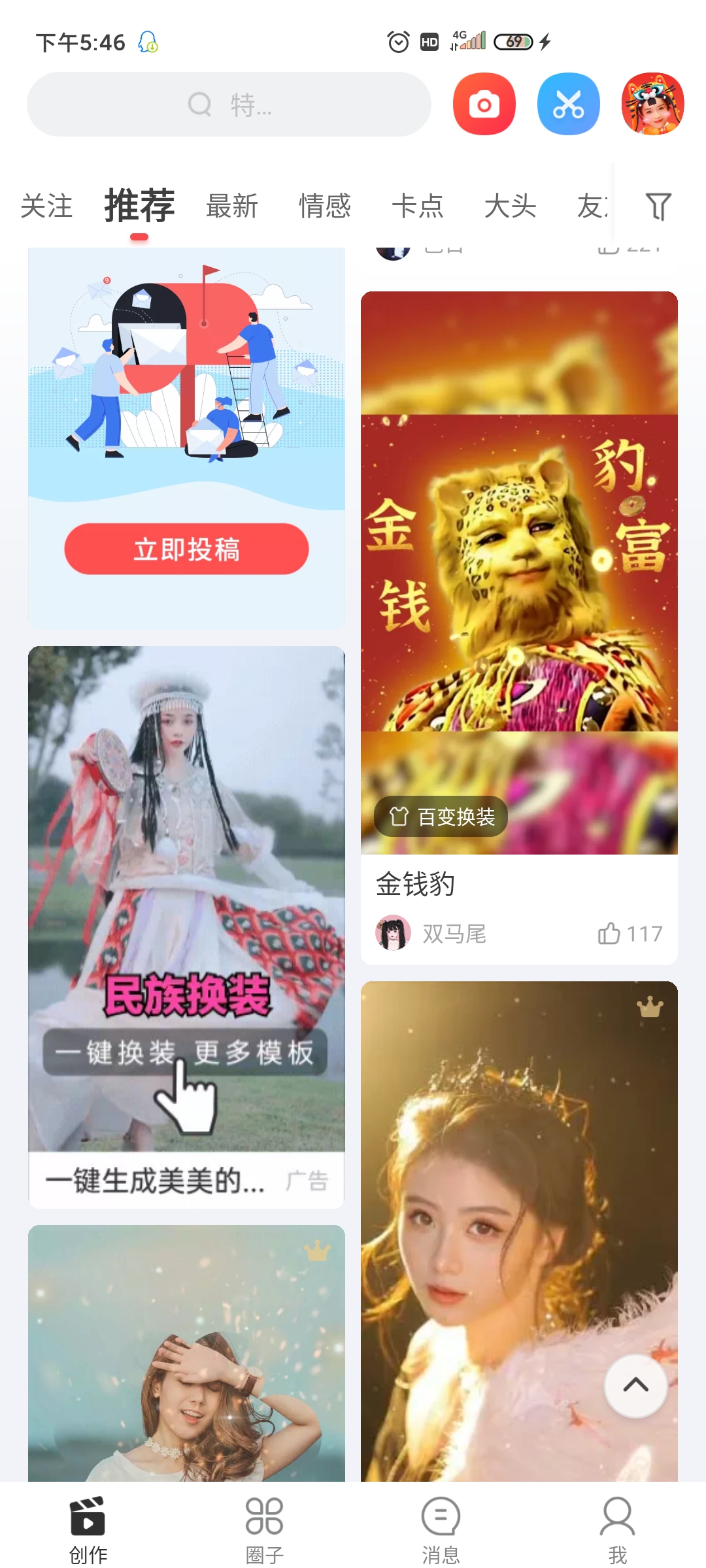Switch to the 情感 tab

tap(325, 206)
